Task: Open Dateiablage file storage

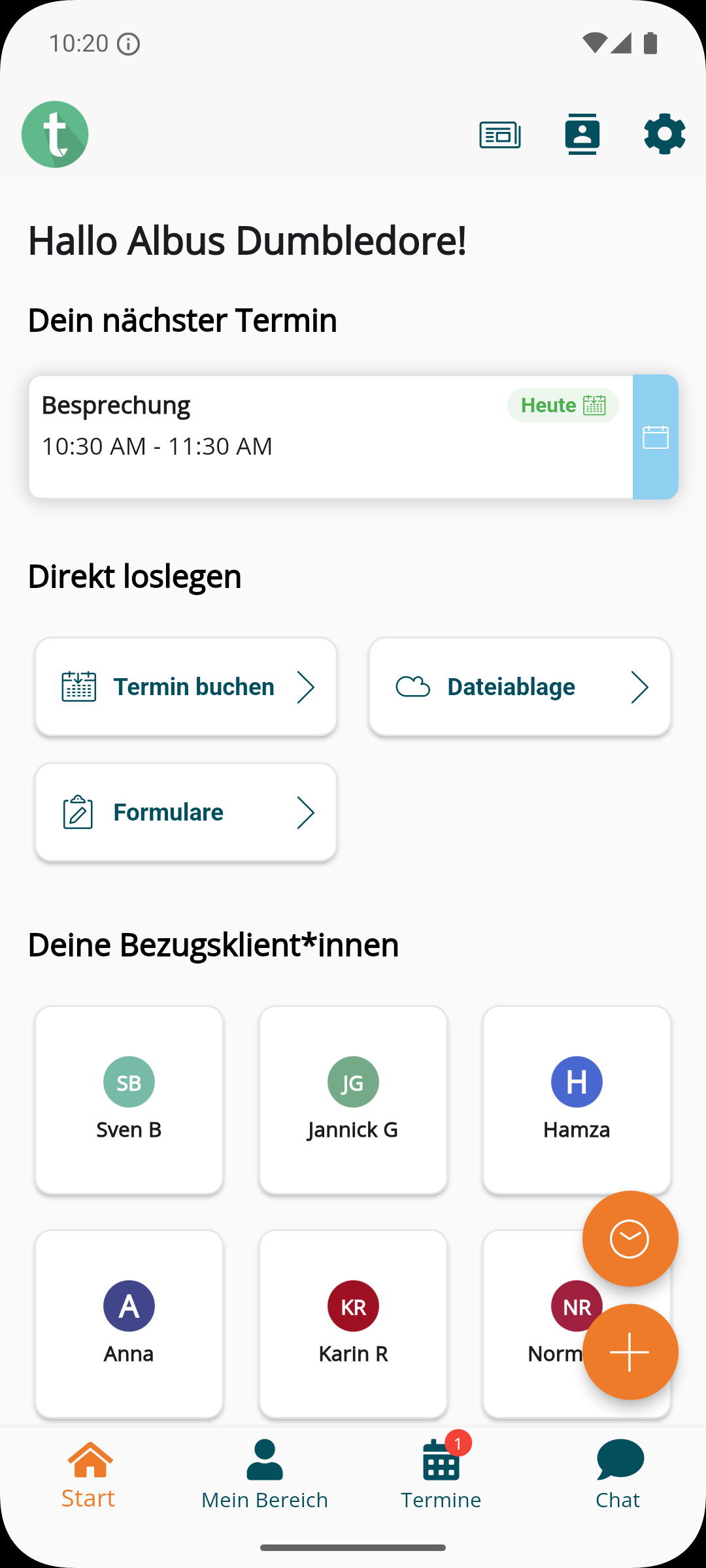Action: pos(520,687)
